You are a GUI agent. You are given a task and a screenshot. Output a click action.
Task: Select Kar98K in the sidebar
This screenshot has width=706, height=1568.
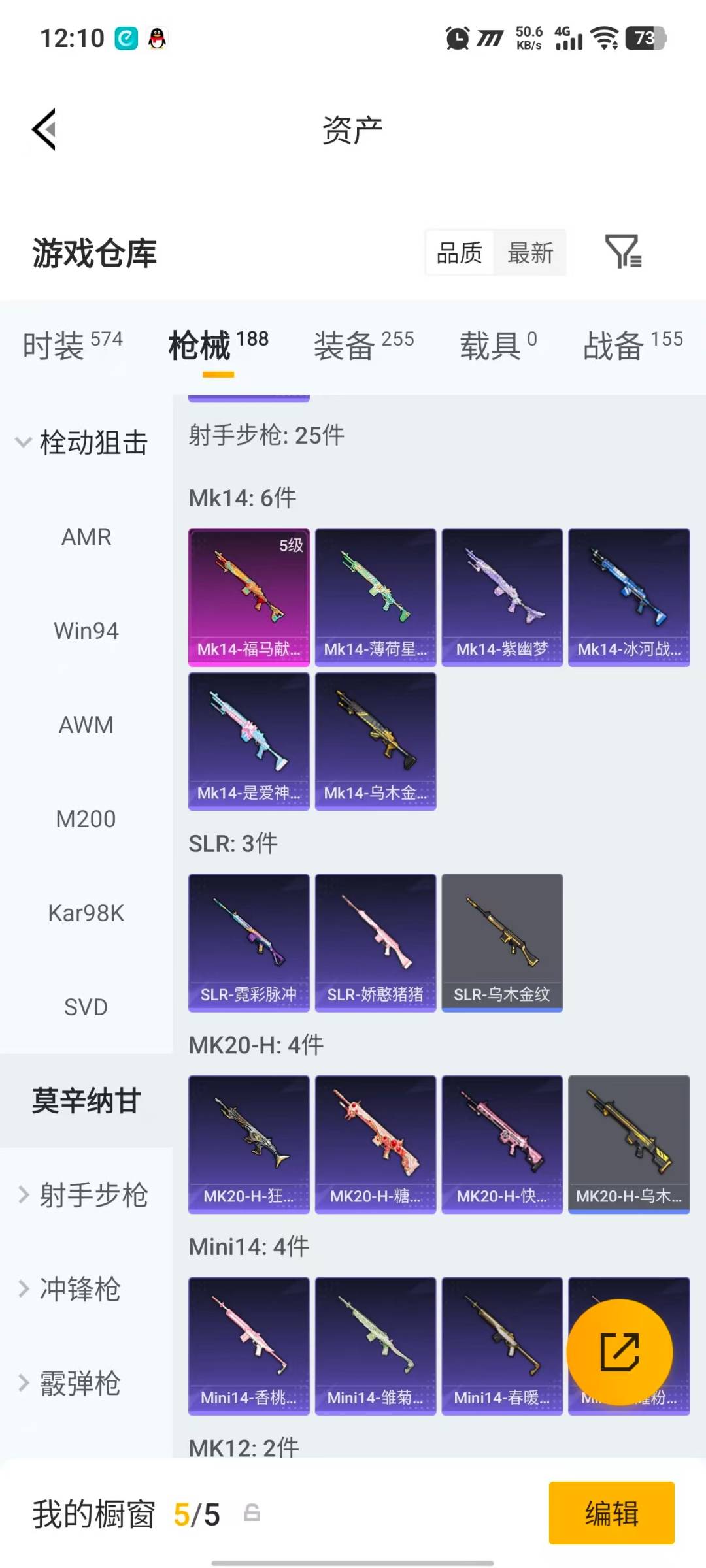click(86, 913)
